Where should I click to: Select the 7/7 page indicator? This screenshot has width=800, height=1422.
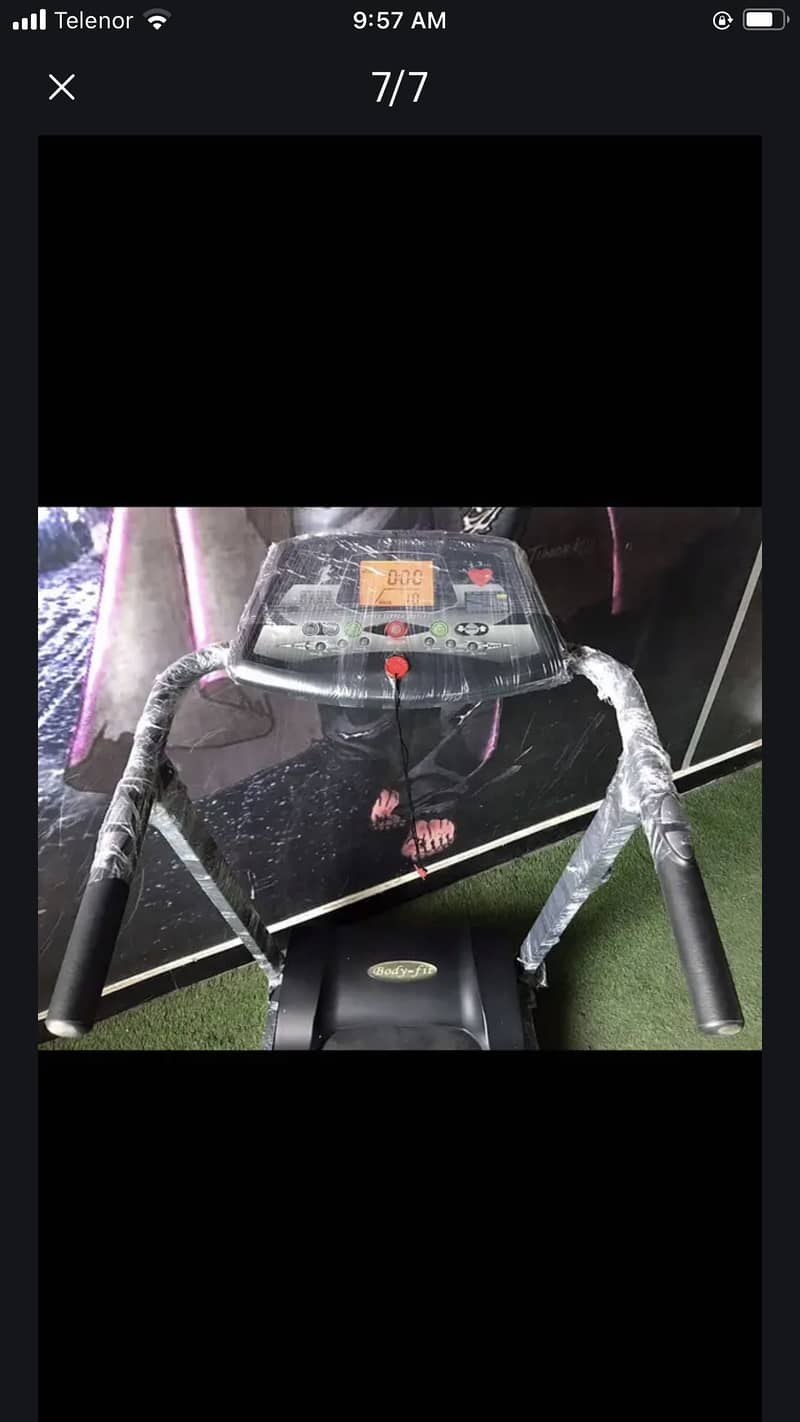coord(399,88)
